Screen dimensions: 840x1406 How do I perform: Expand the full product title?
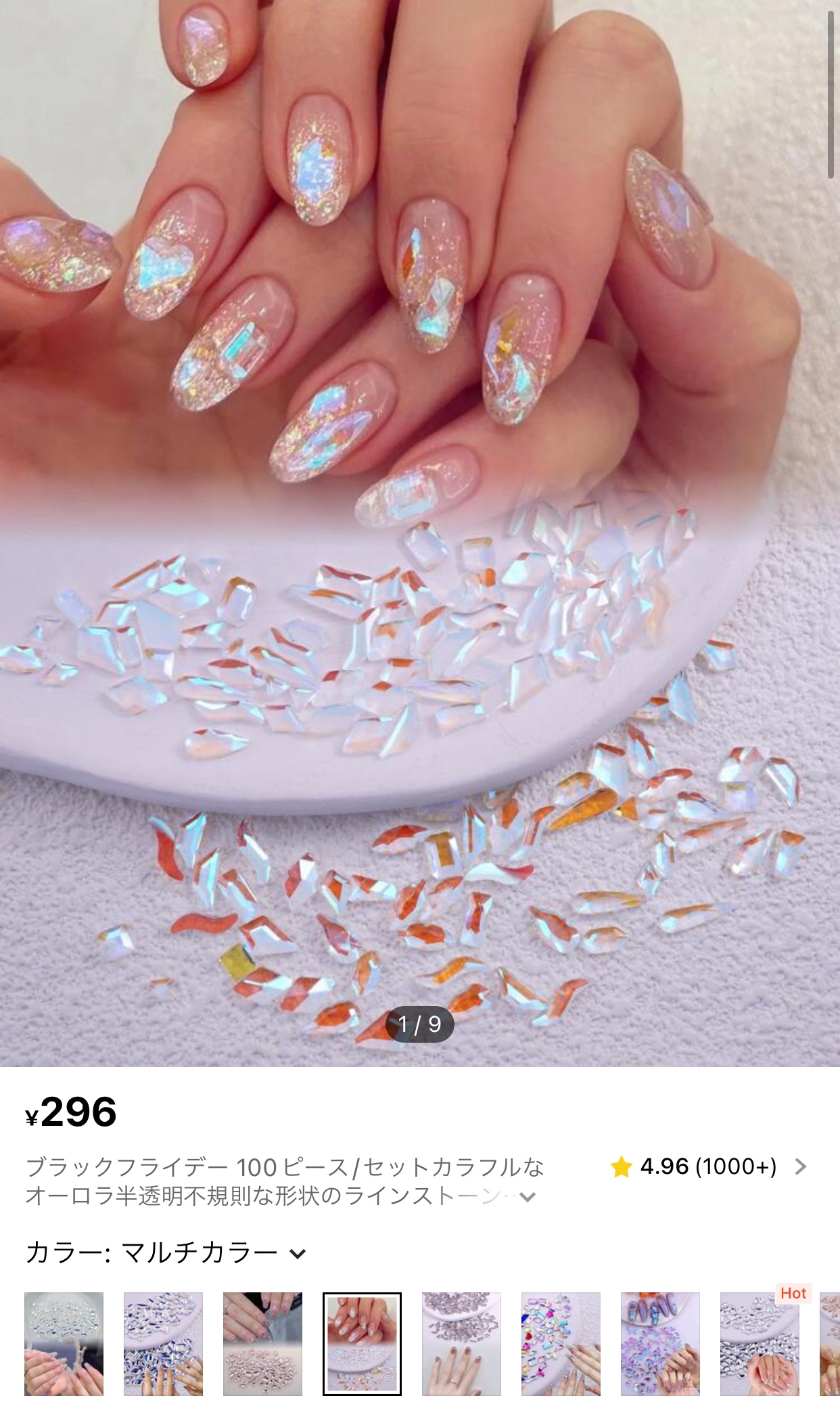click(x=528, y=1197)
